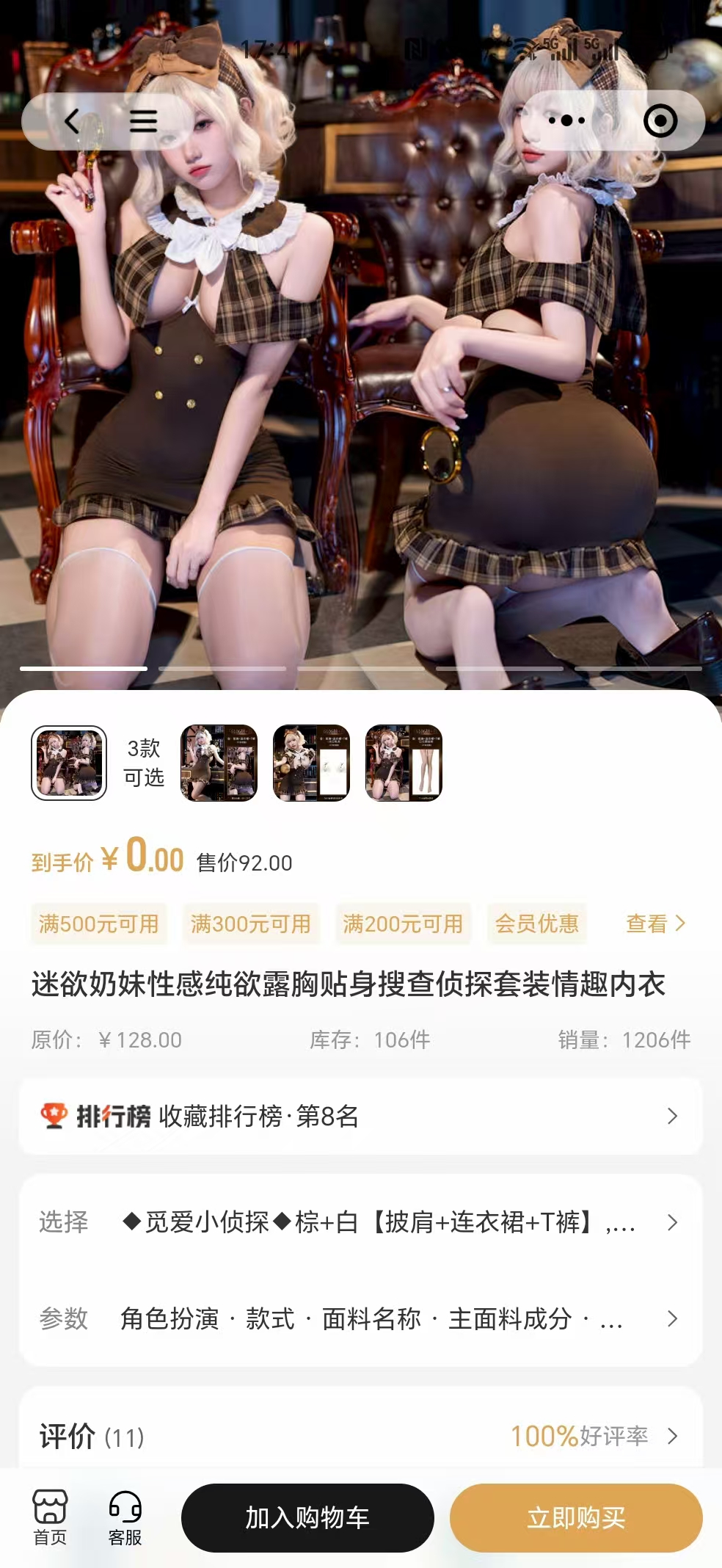Screen dimensions: 722x1568
Task: Close the mini program via the circle icon
Action: click(660, 121)
